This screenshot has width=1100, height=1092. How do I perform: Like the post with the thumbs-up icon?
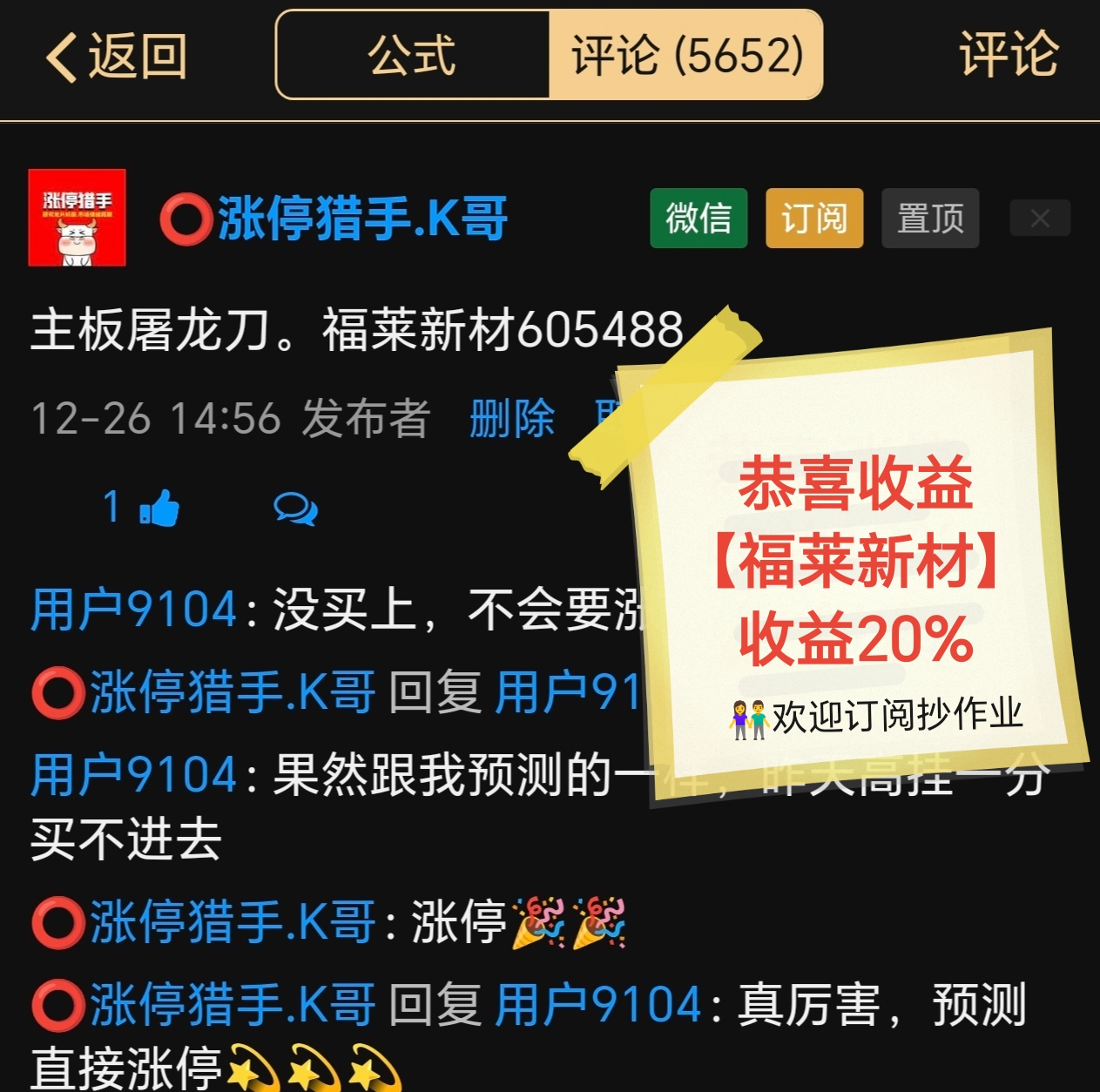159,508
